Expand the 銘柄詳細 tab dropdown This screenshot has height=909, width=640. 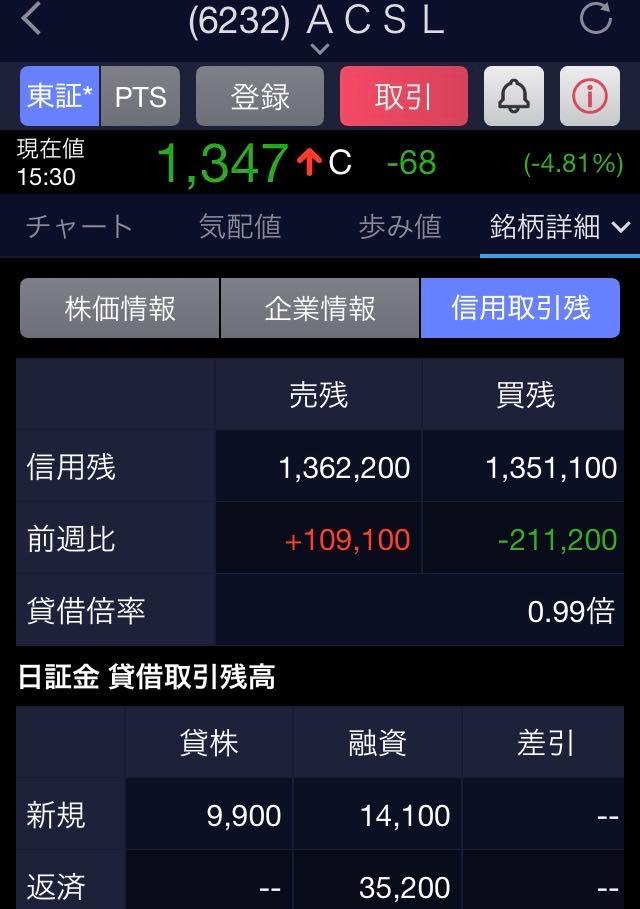click(x=559, y=227)
